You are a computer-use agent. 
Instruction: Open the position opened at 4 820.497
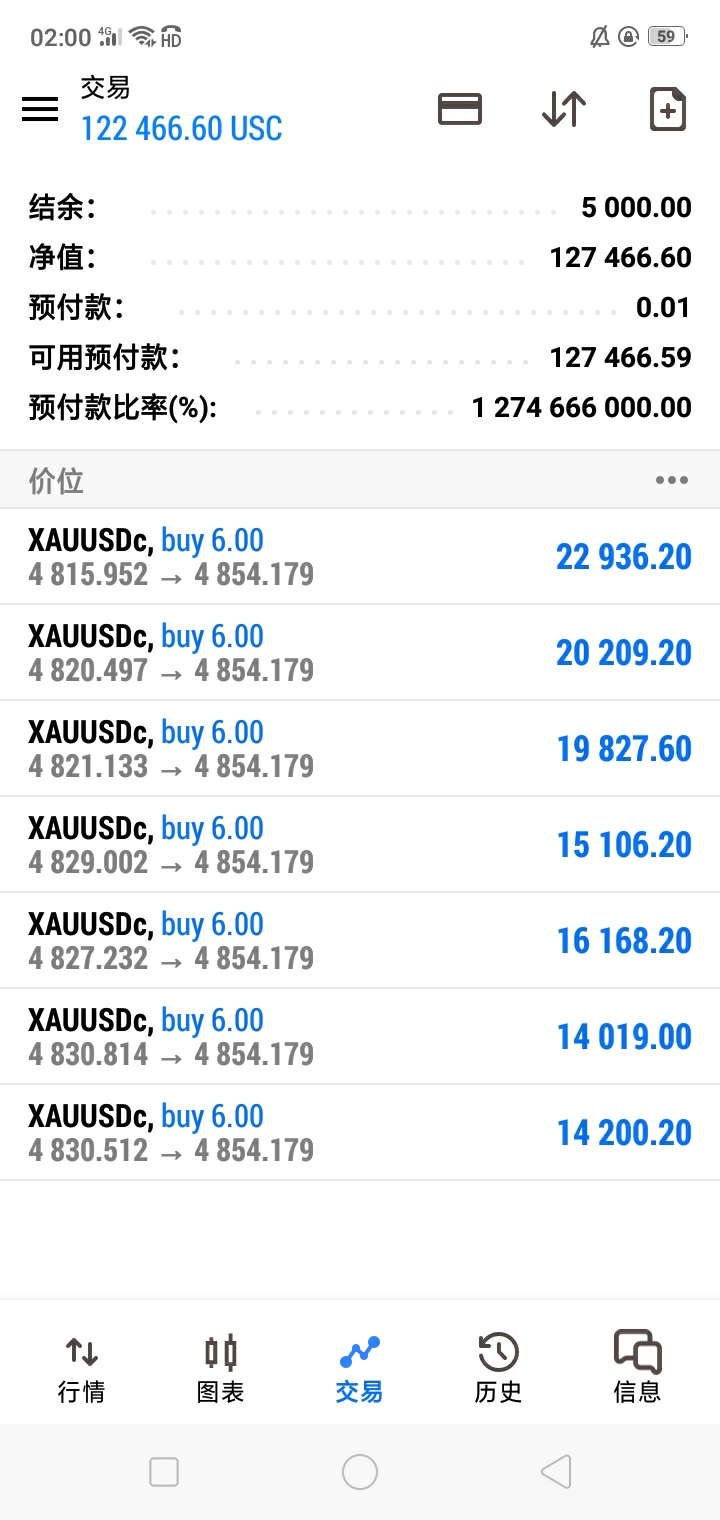[360, 653]
